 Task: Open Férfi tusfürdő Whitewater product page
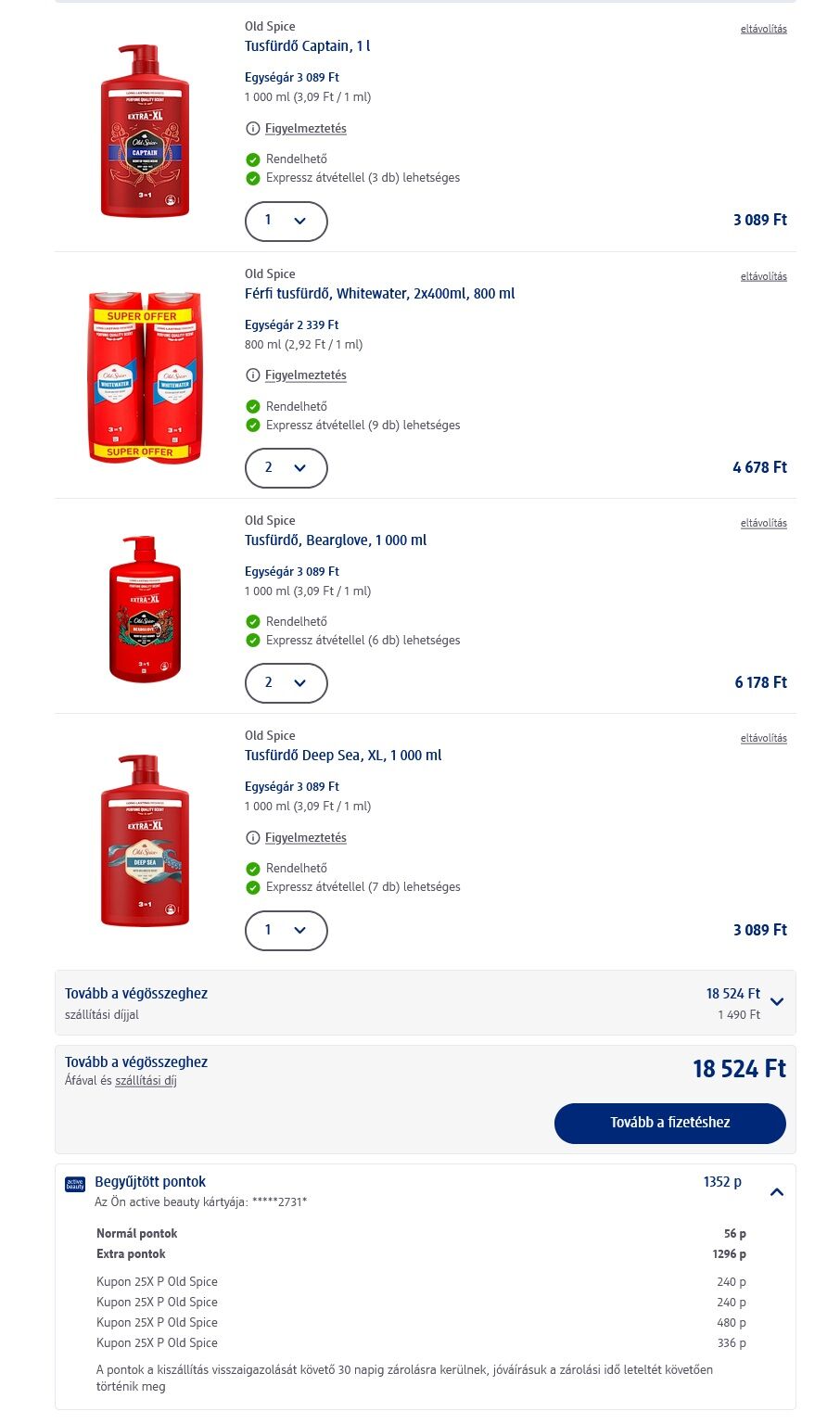pos(379,294)
